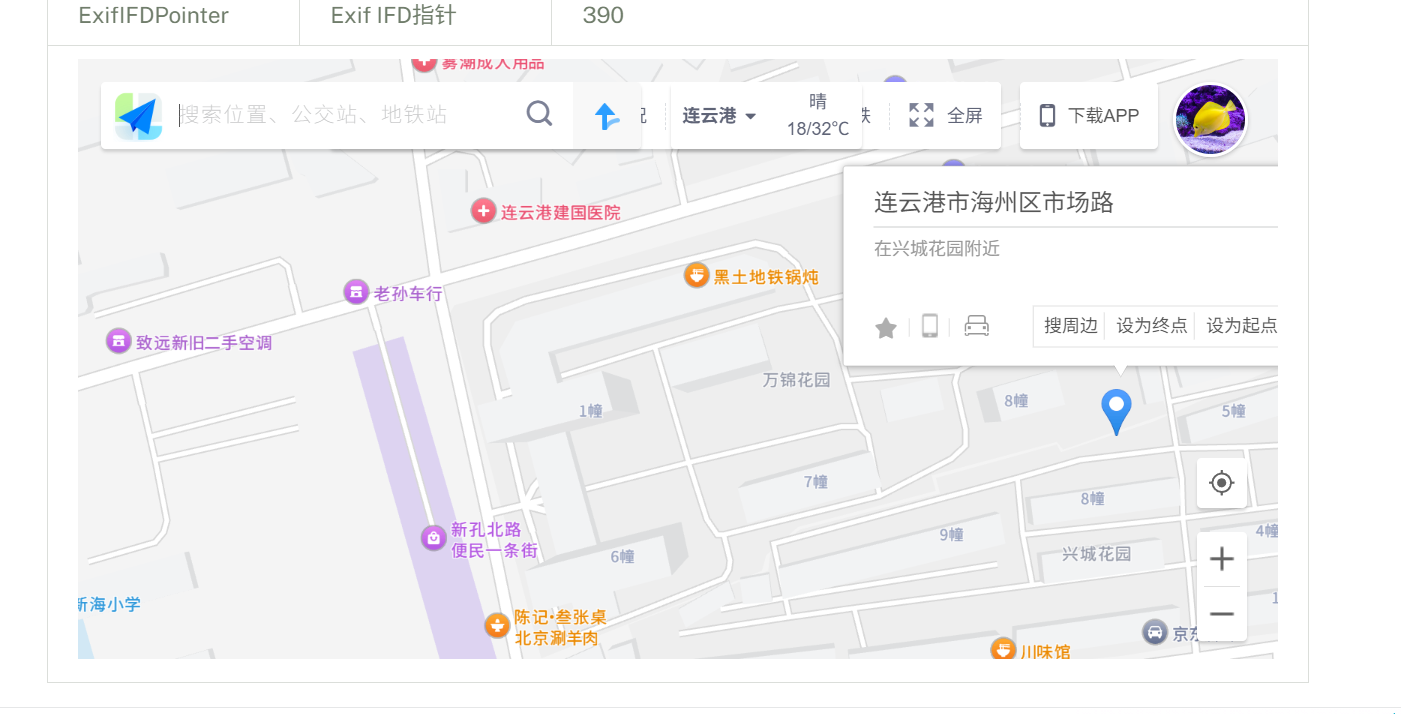Open 连云港建国医院 map marker
This screenshot has width=1401, height=714.
coord(484,211)
